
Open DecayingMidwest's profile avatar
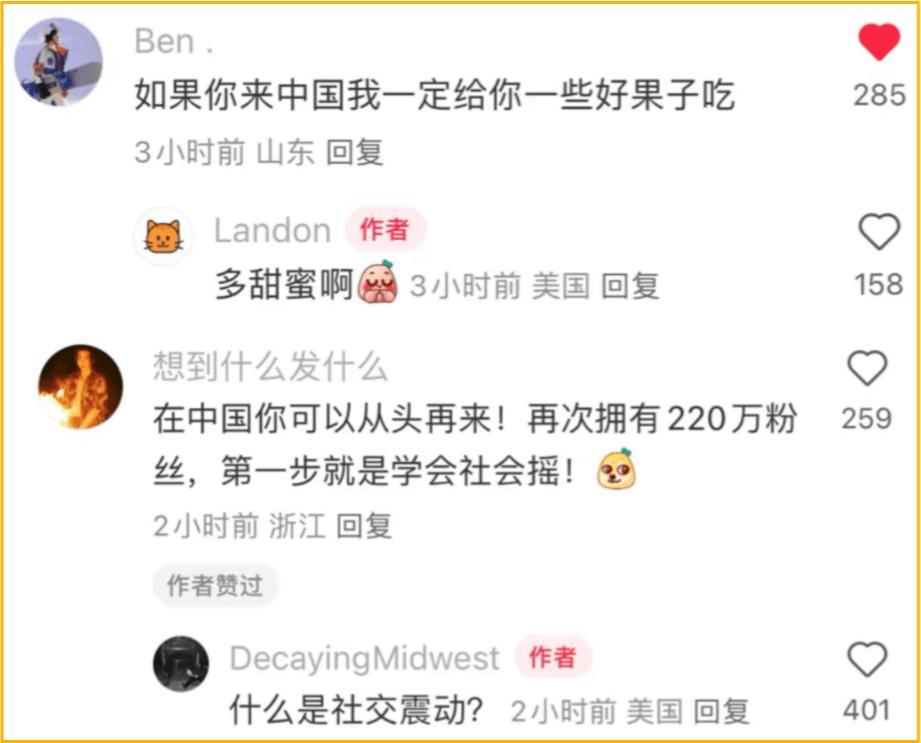point(181,664)
